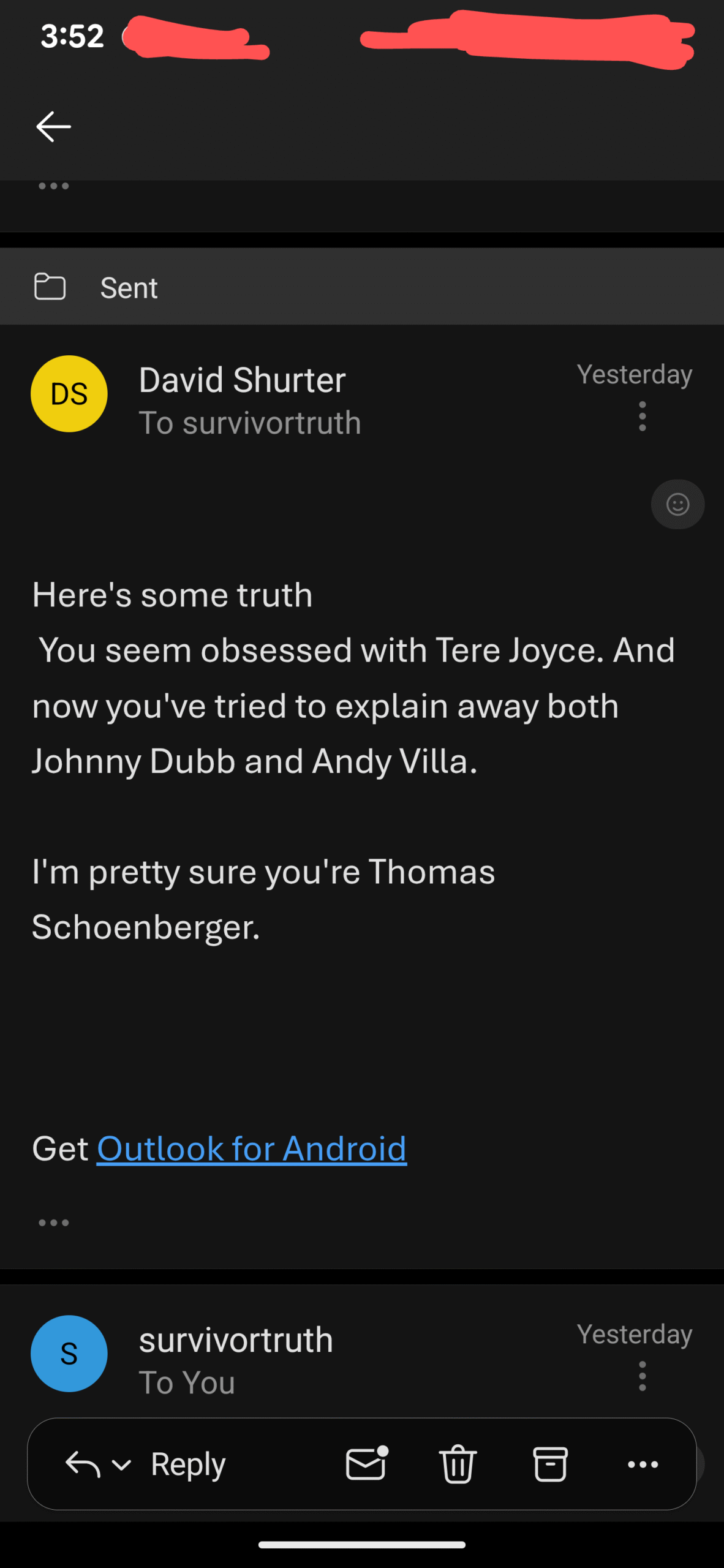Archive this email conversation
This screenshot has height=1568, width=724.
click(x=550, y=1464)
